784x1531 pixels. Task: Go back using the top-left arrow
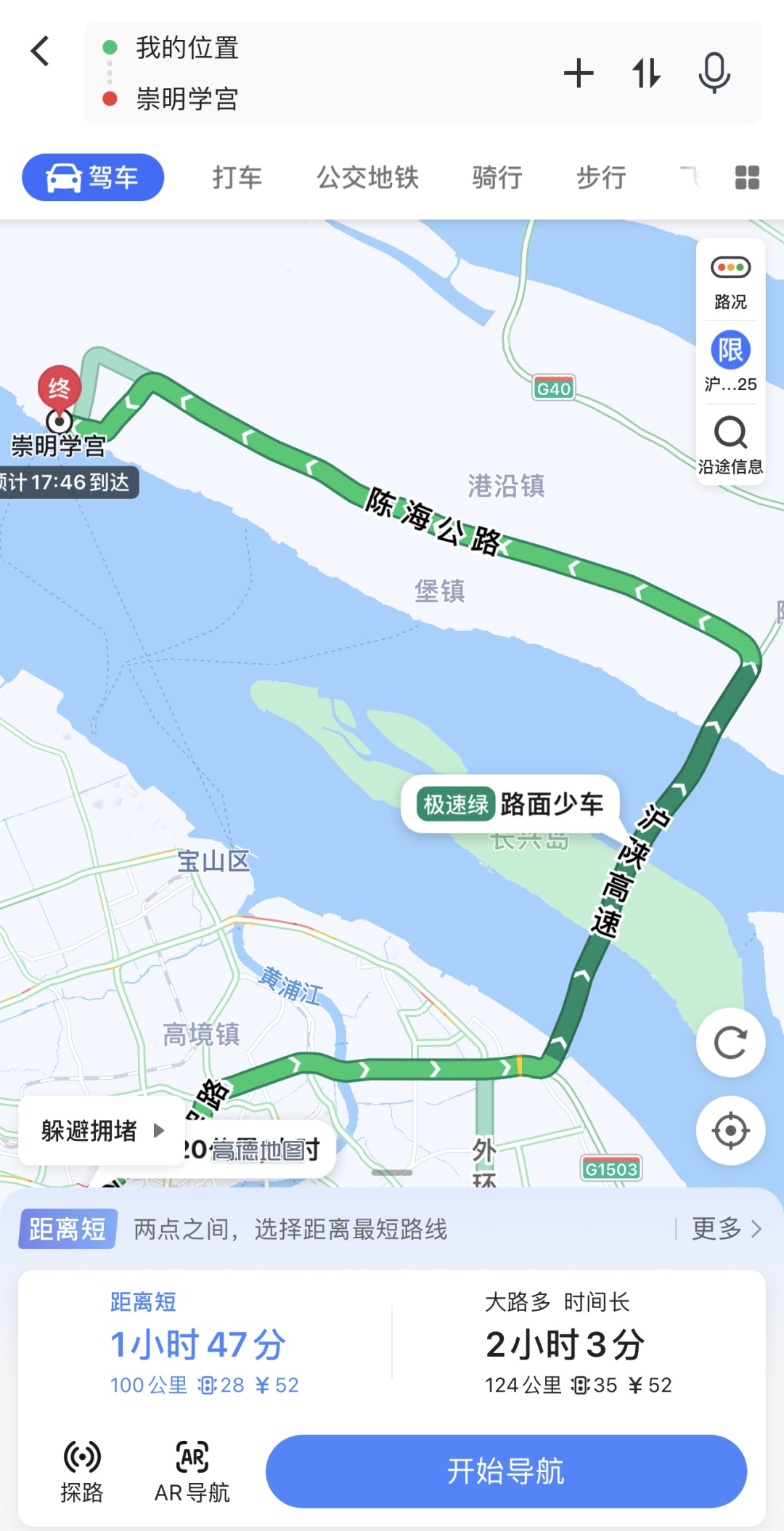41,52
